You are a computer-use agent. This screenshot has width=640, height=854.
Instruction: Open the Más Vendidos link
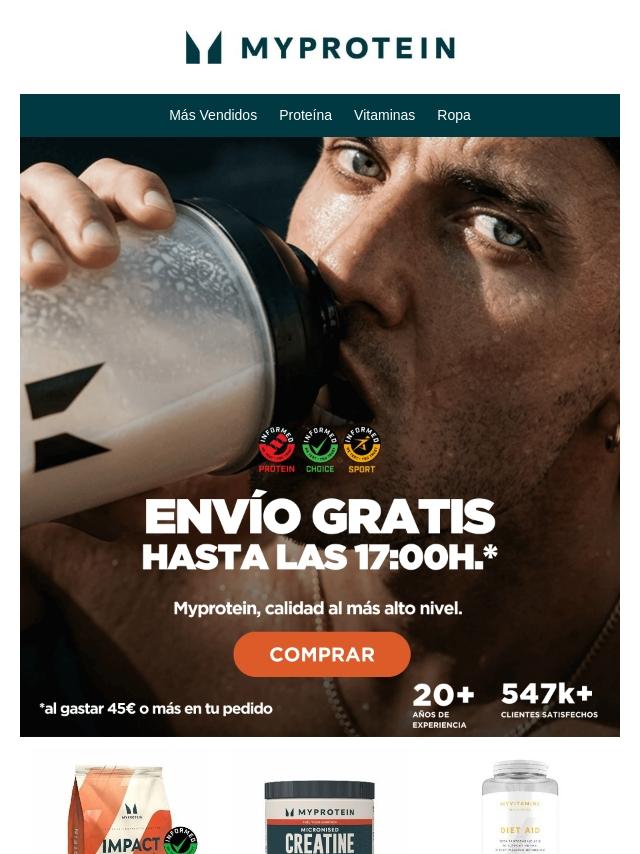pos(212,115)
